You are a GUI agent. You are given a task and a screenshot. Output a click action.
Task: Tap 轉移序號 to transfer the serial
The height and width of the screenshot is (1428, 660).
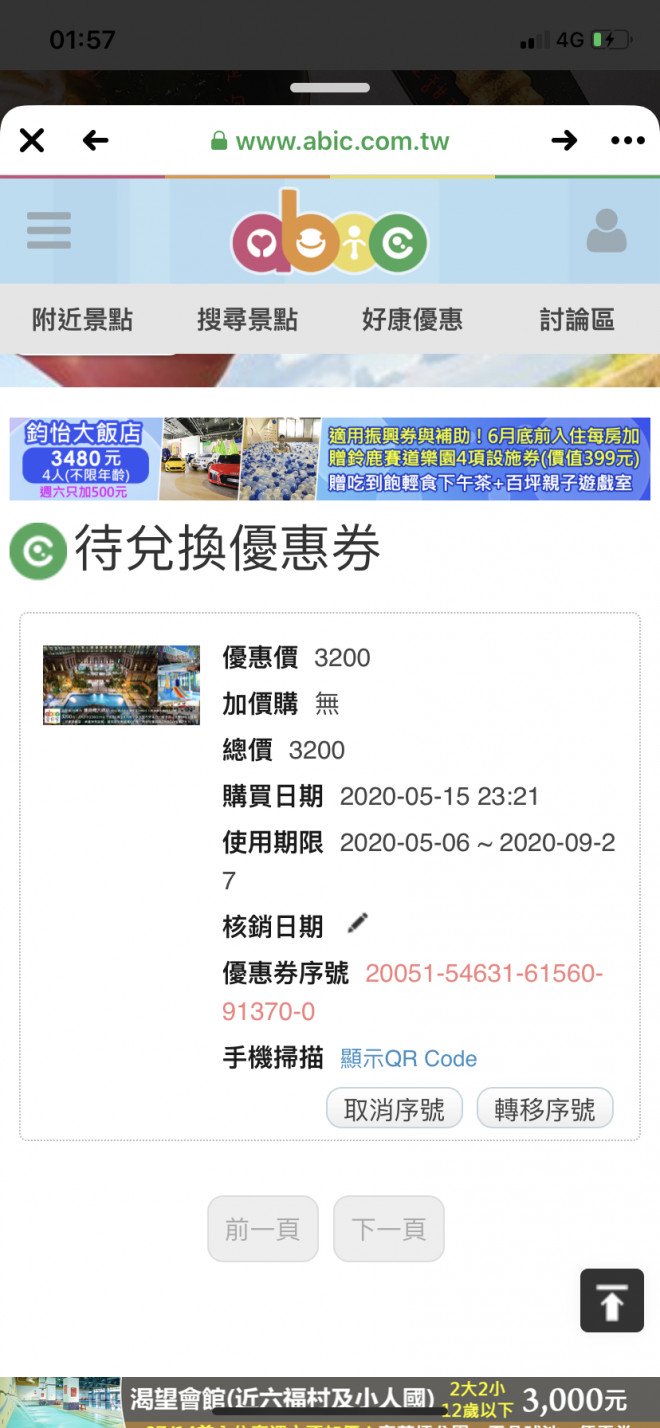tap(544, 1109)
